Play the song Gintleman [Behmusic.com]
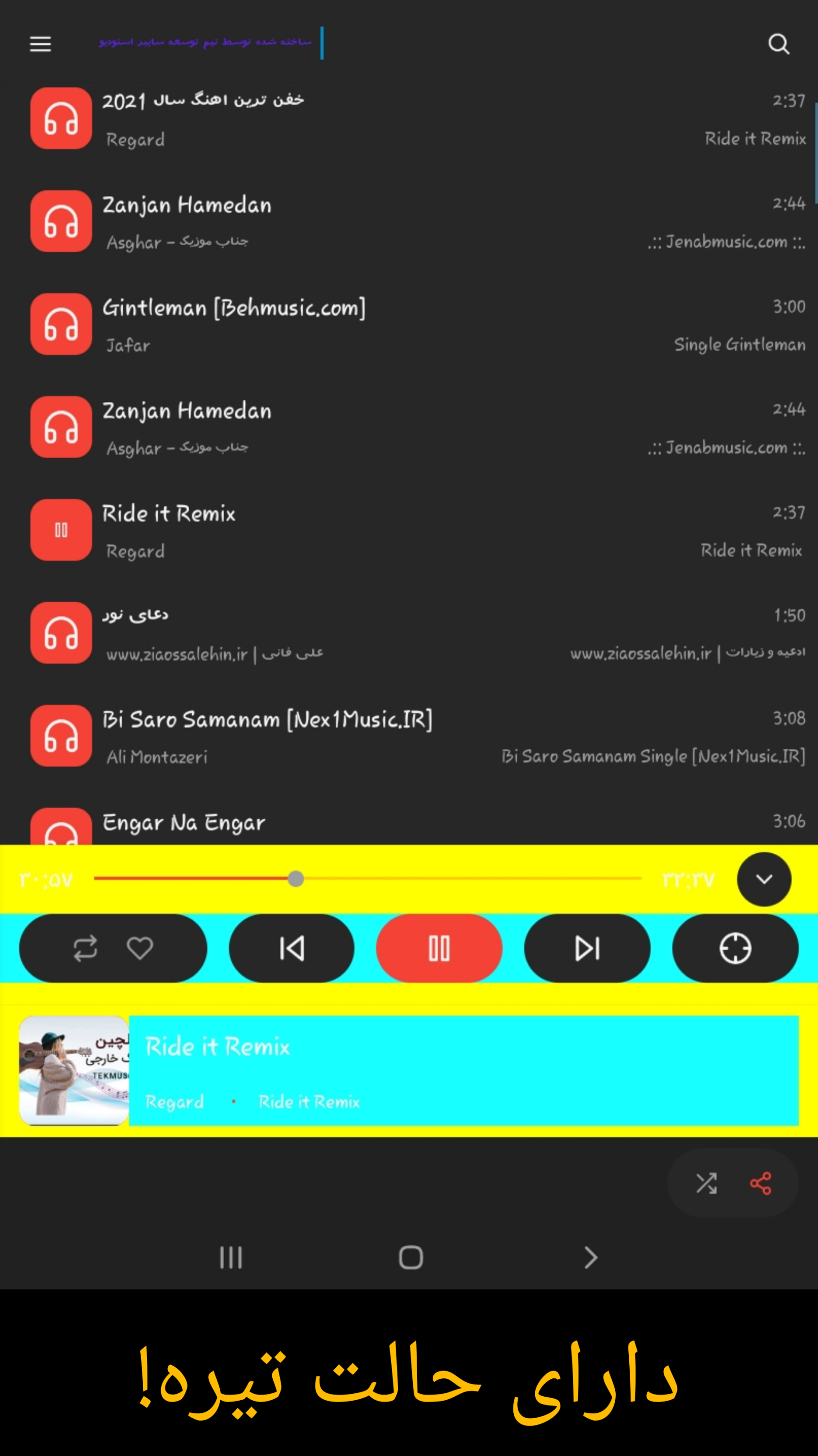The image size is (818, 1456). [233, 308]
